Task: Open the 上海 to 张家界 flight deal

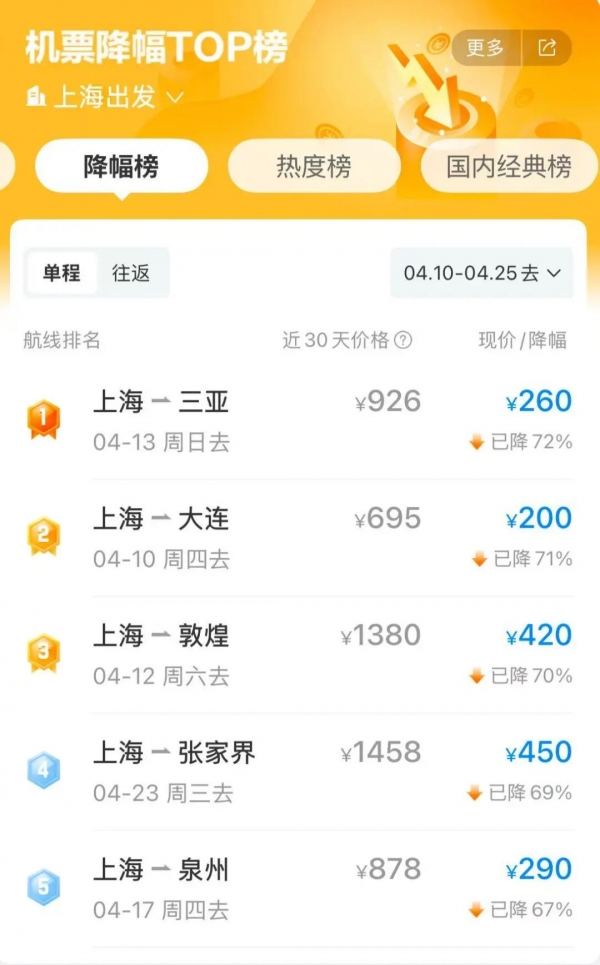Action: click(300, 772)
